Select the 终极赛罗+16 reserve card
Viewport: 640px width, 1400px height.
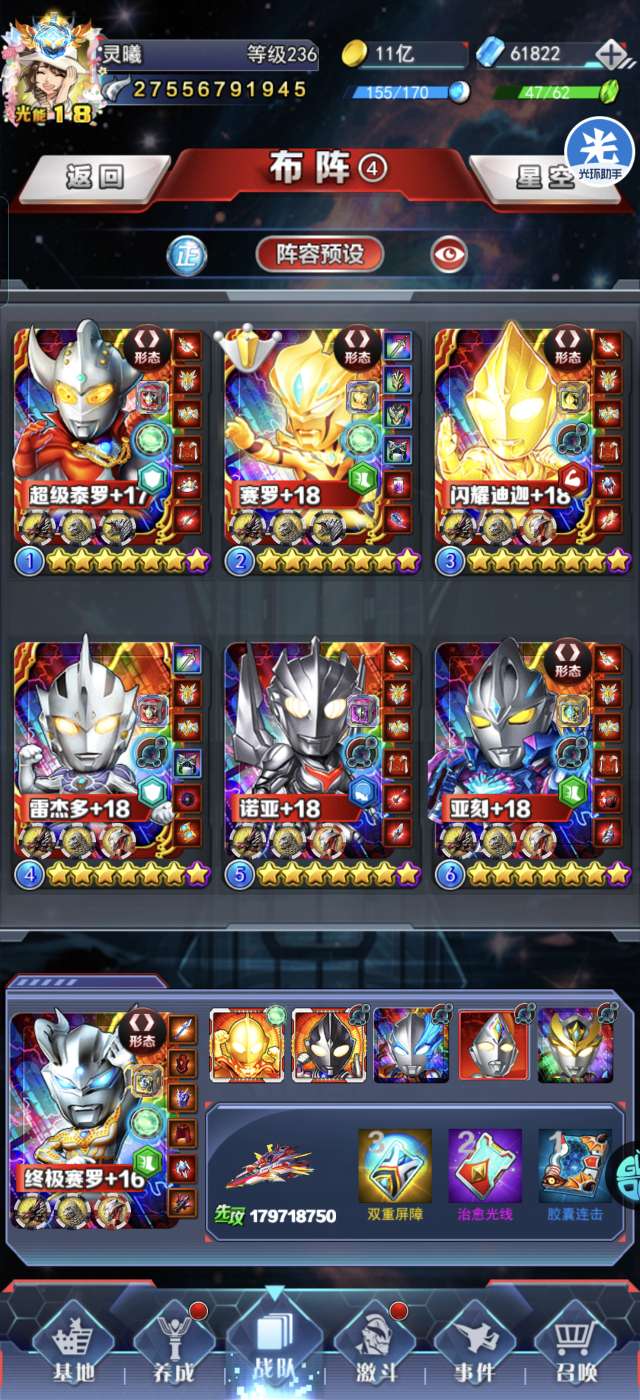click(104, 1119)
